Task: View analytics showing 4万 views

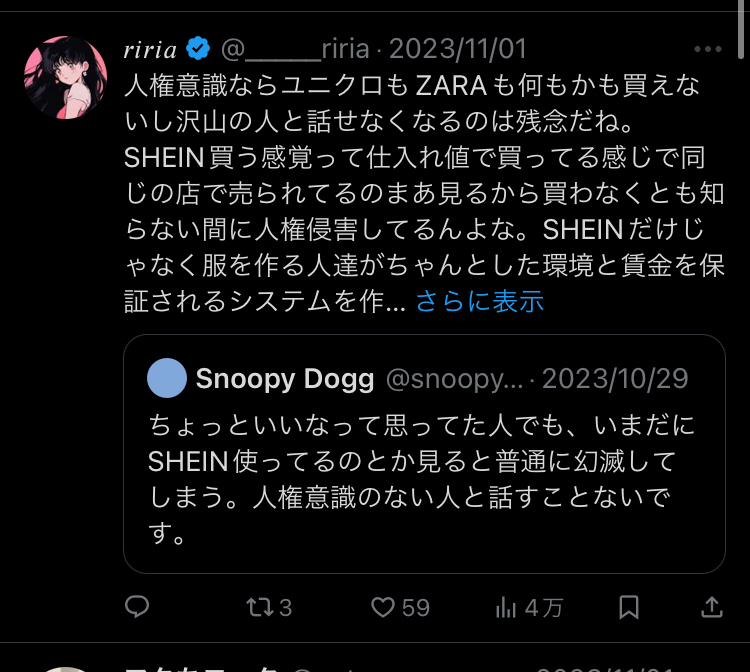Action: [529, 606]
